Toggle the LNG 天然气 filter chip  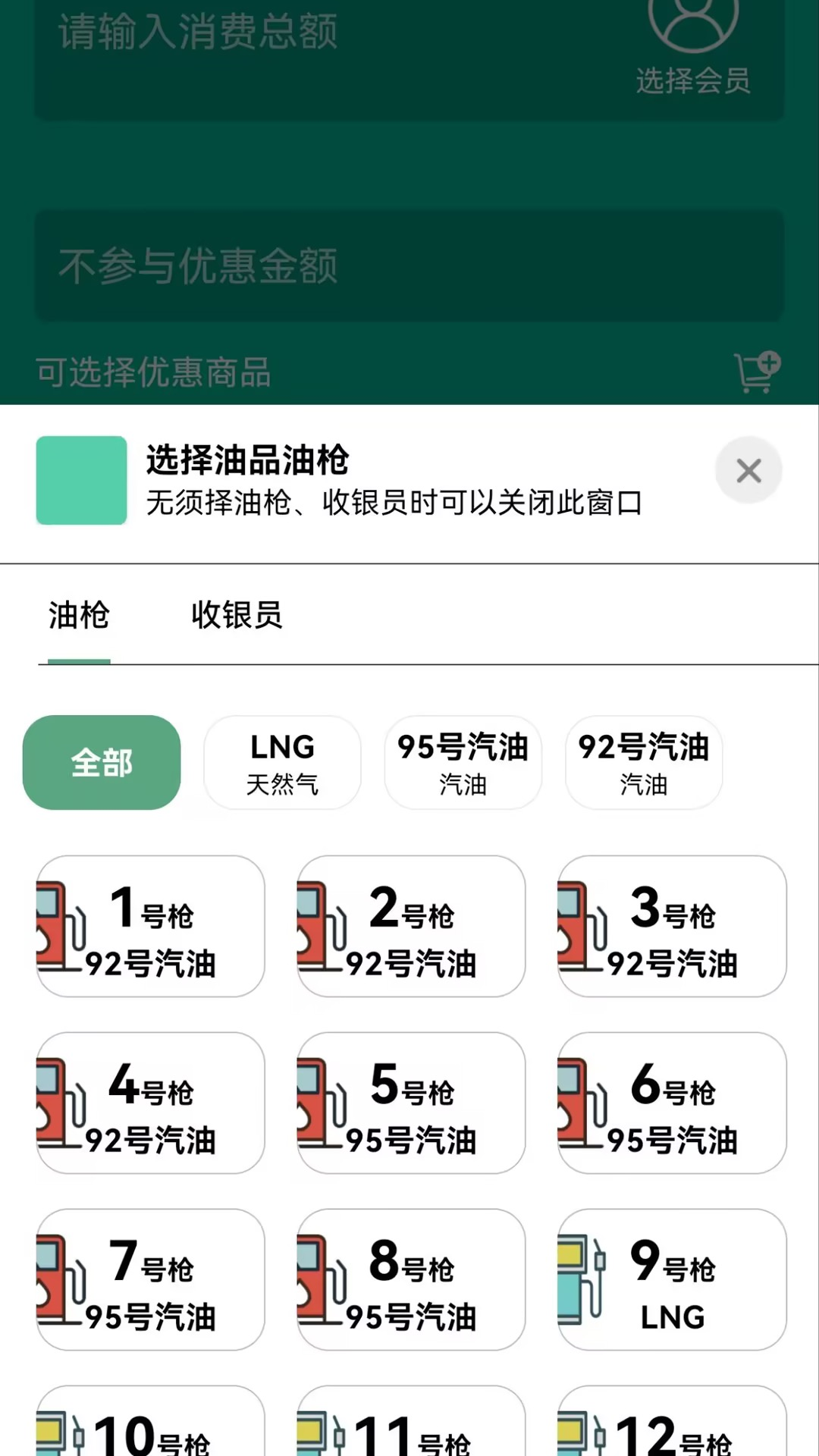(282, 763)
